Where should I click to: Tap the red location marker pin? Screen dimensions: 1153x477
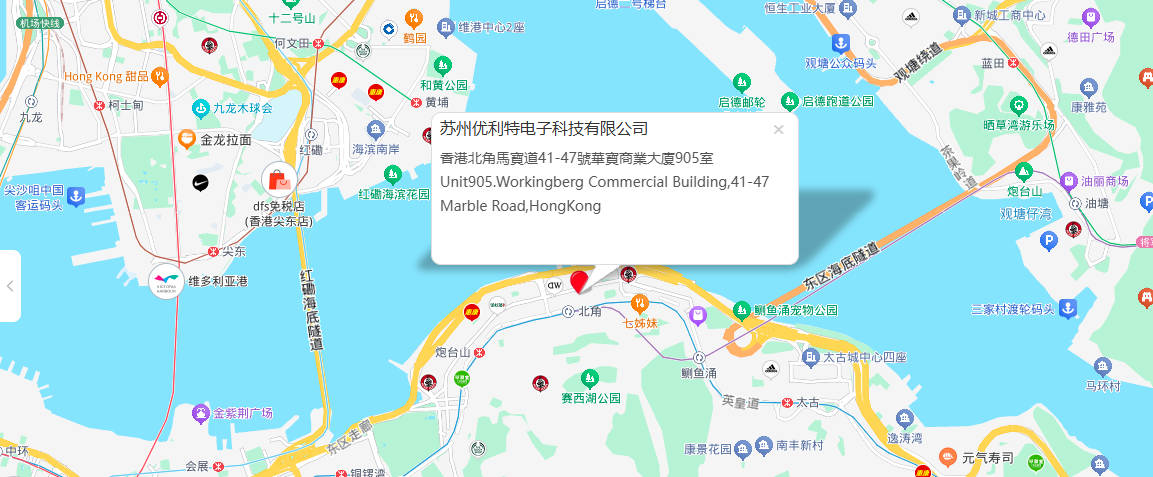[579, 281]
